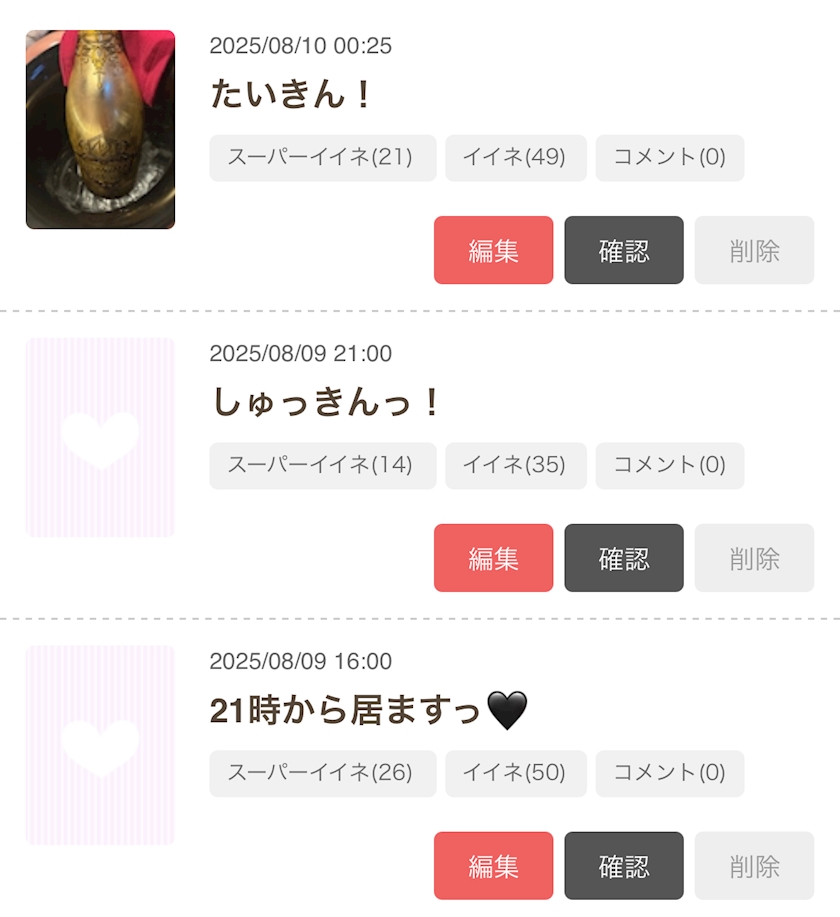This screenshot has height=917, width=840.
Task: Open コメント(0) on たいきん！ post
Action: (x=669, y=158)
